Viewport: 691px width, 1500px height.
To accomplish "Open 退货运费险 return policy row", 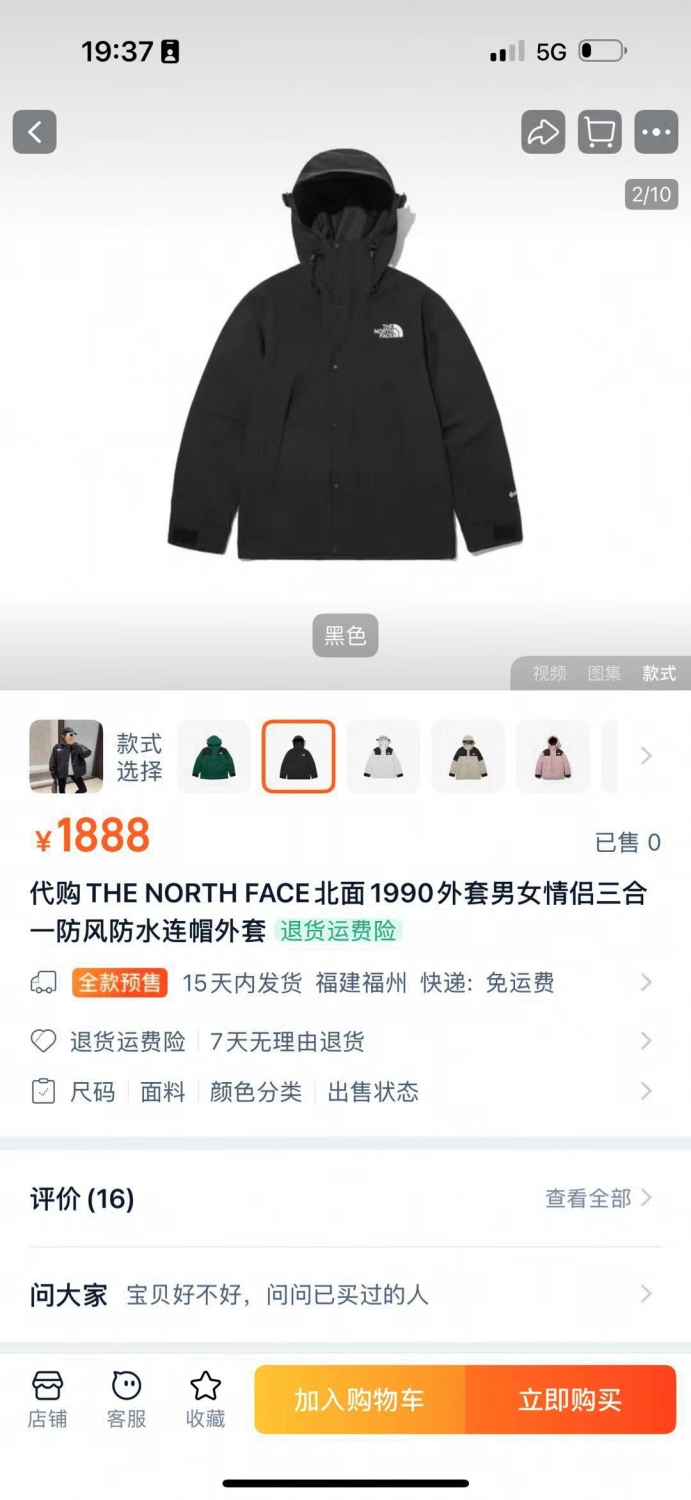I will [x=345, y=1041].
